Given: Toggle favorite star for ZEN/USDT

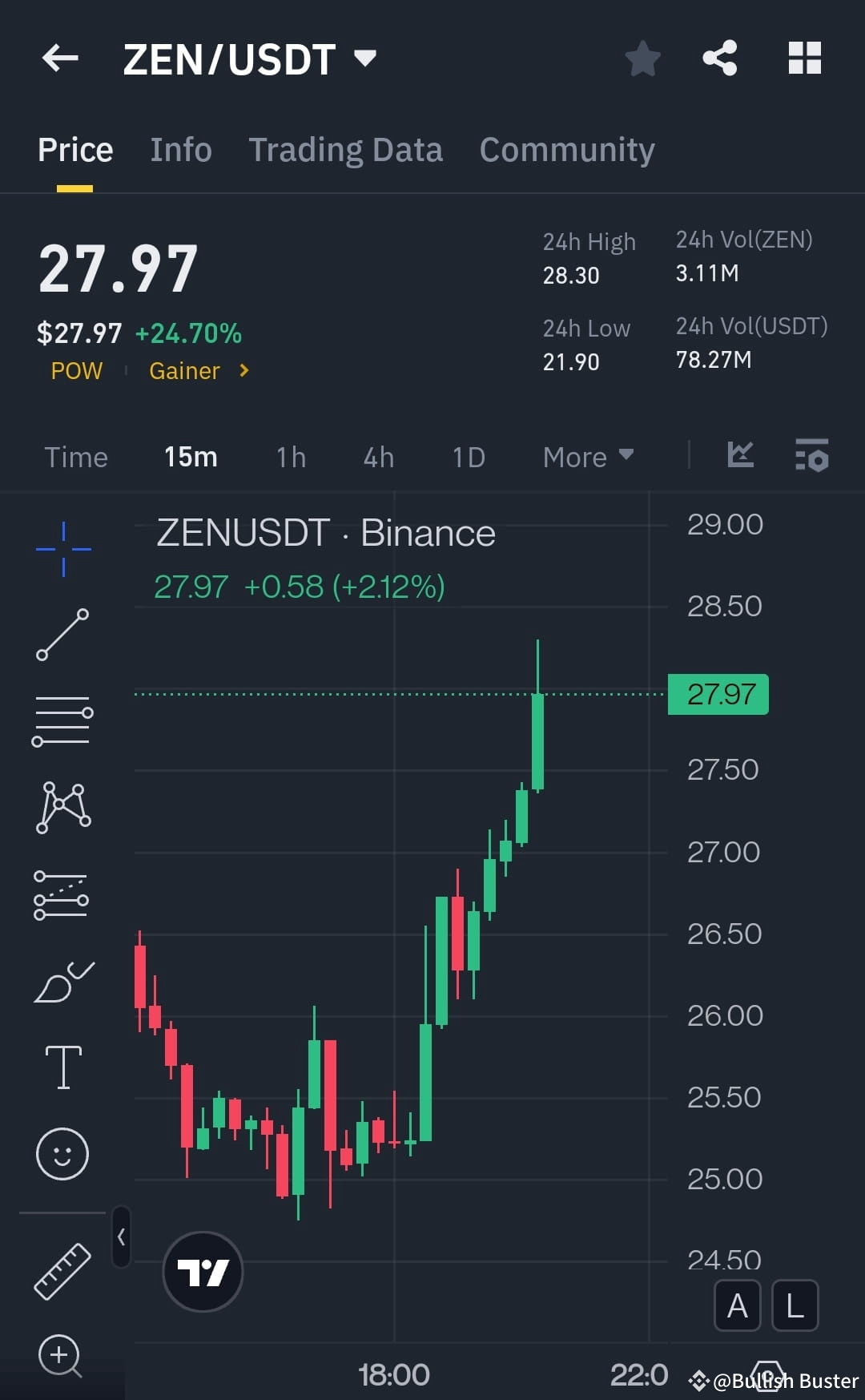Looking at the screenshot, I should 643,58.
